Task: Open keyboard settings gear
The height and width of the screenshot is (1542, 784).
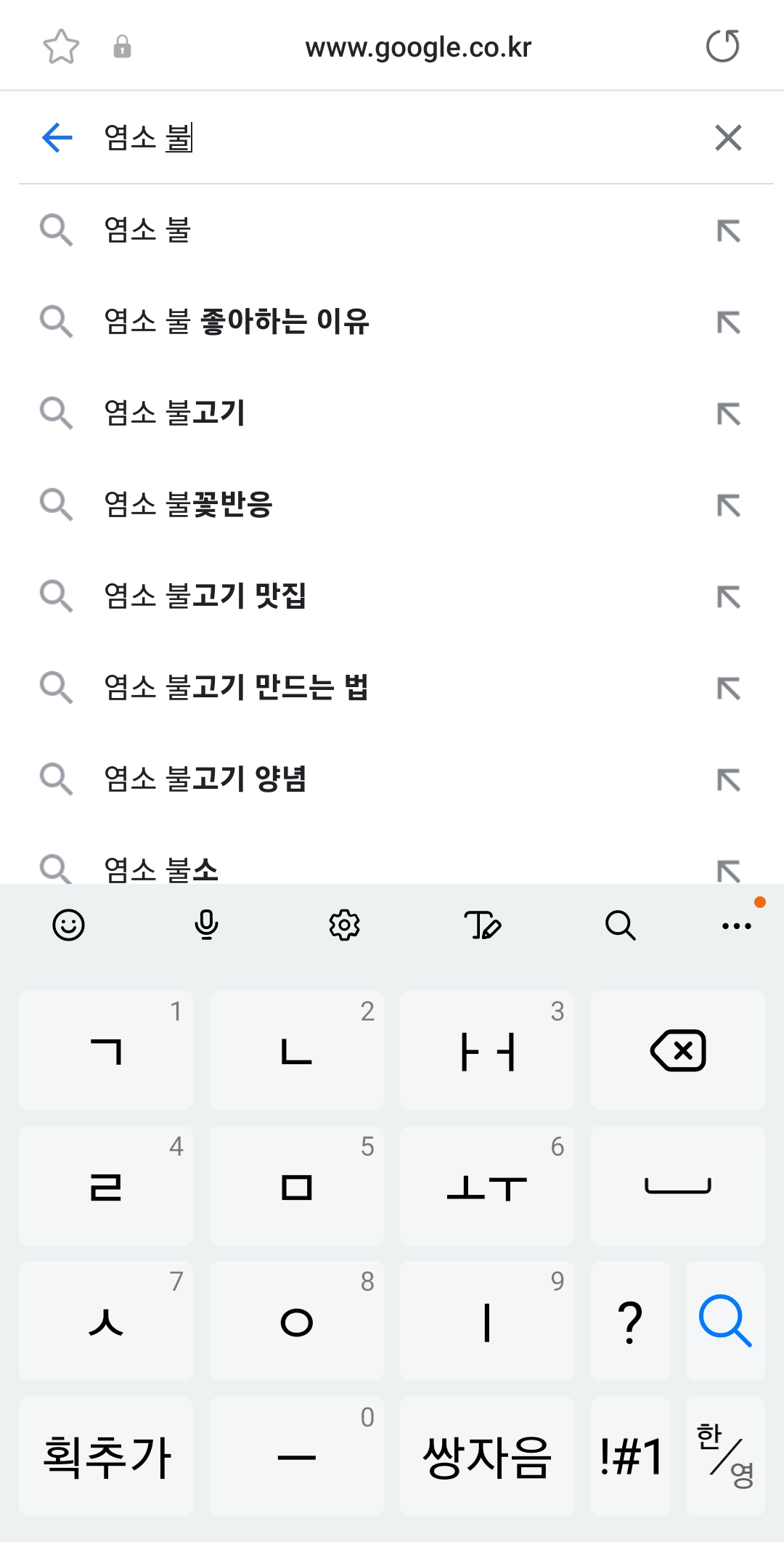Action: tap(344, 925)
